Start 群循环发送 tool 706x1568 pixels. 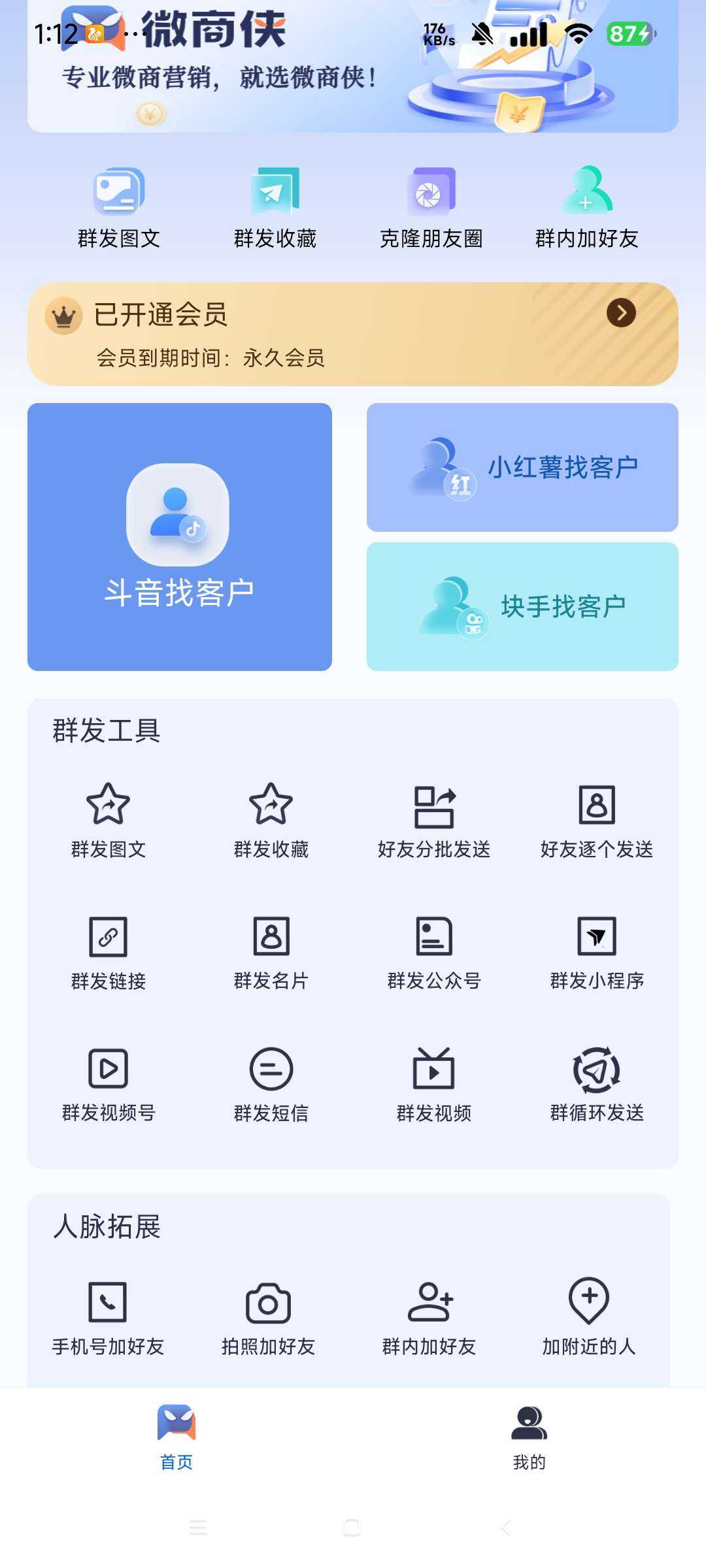click(596, 1085)
